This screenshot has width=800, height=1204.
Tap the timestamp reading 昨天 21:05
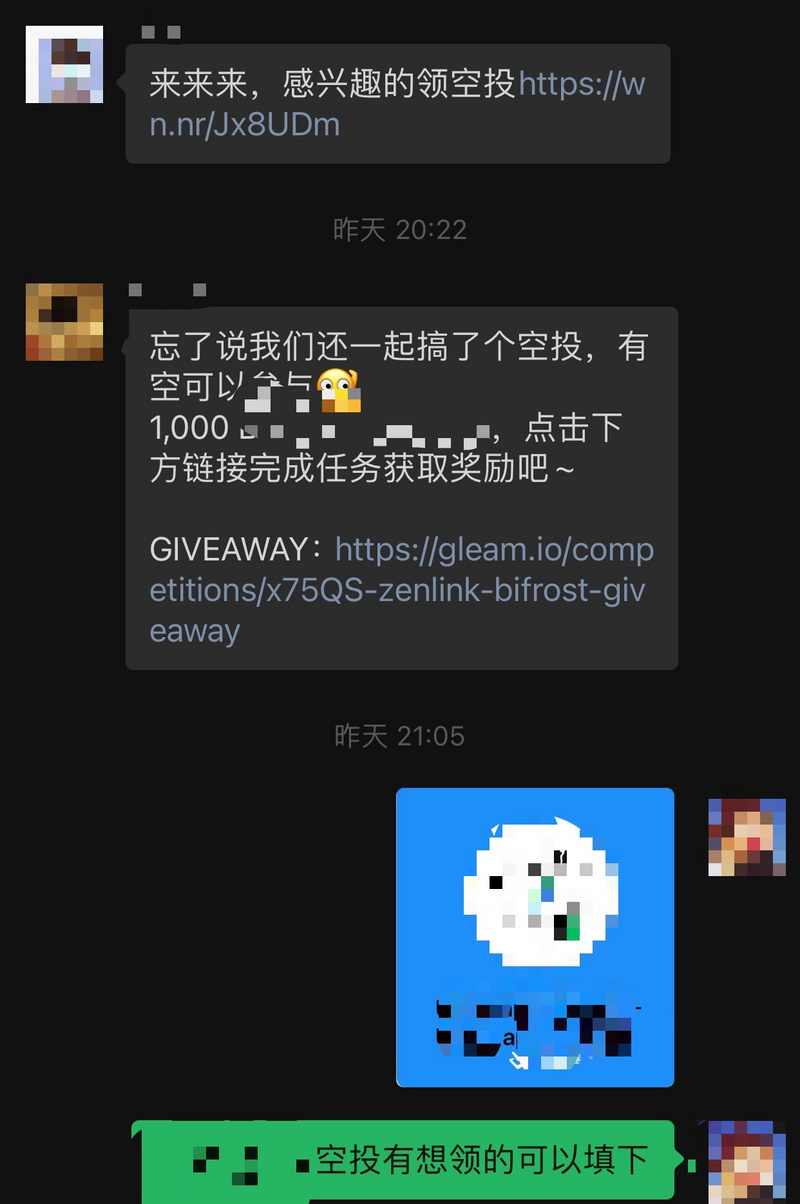tap(400, 736)
